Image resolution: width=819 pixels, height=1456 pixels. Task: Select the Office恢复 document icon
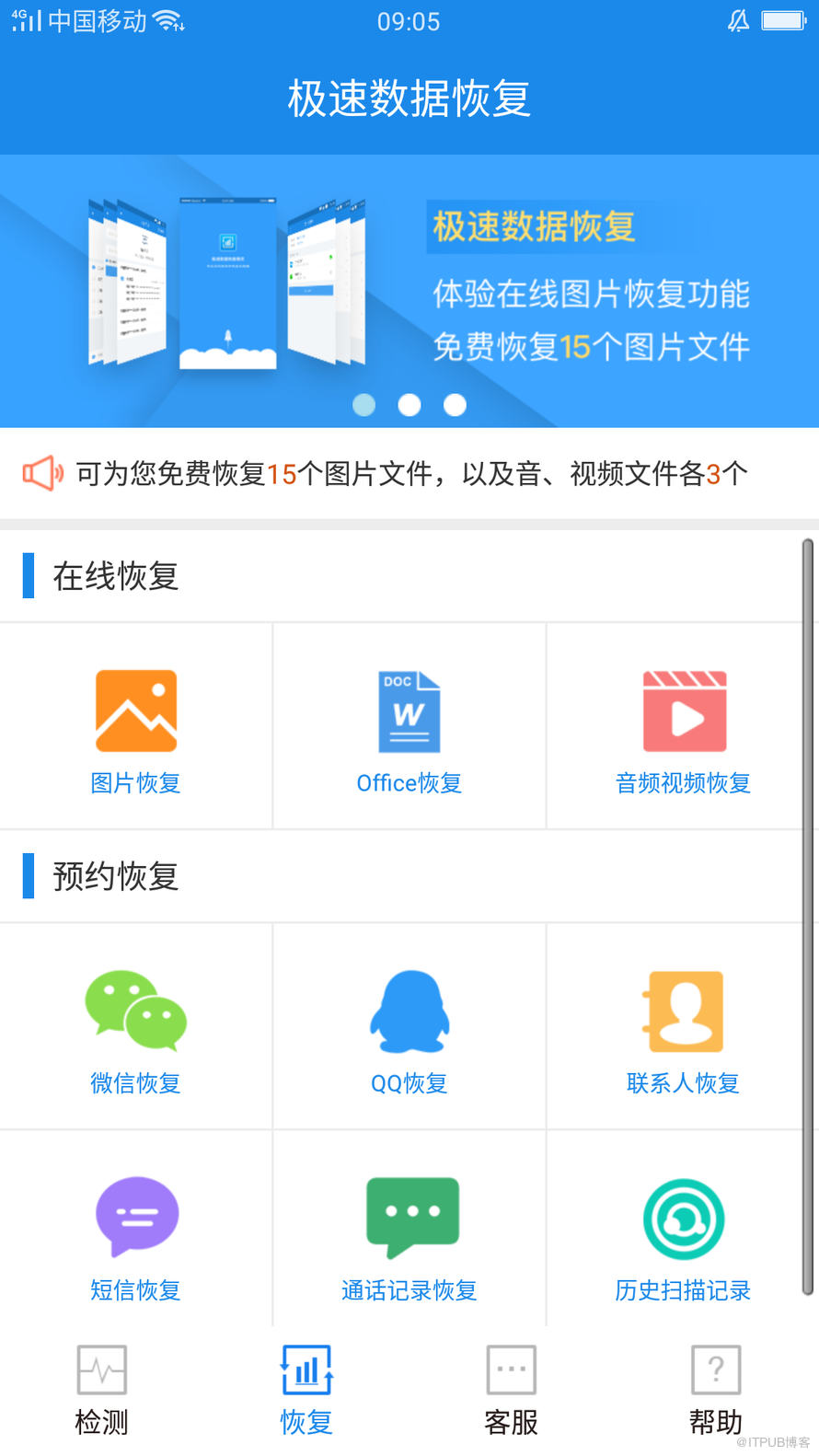tap(409, 711)
